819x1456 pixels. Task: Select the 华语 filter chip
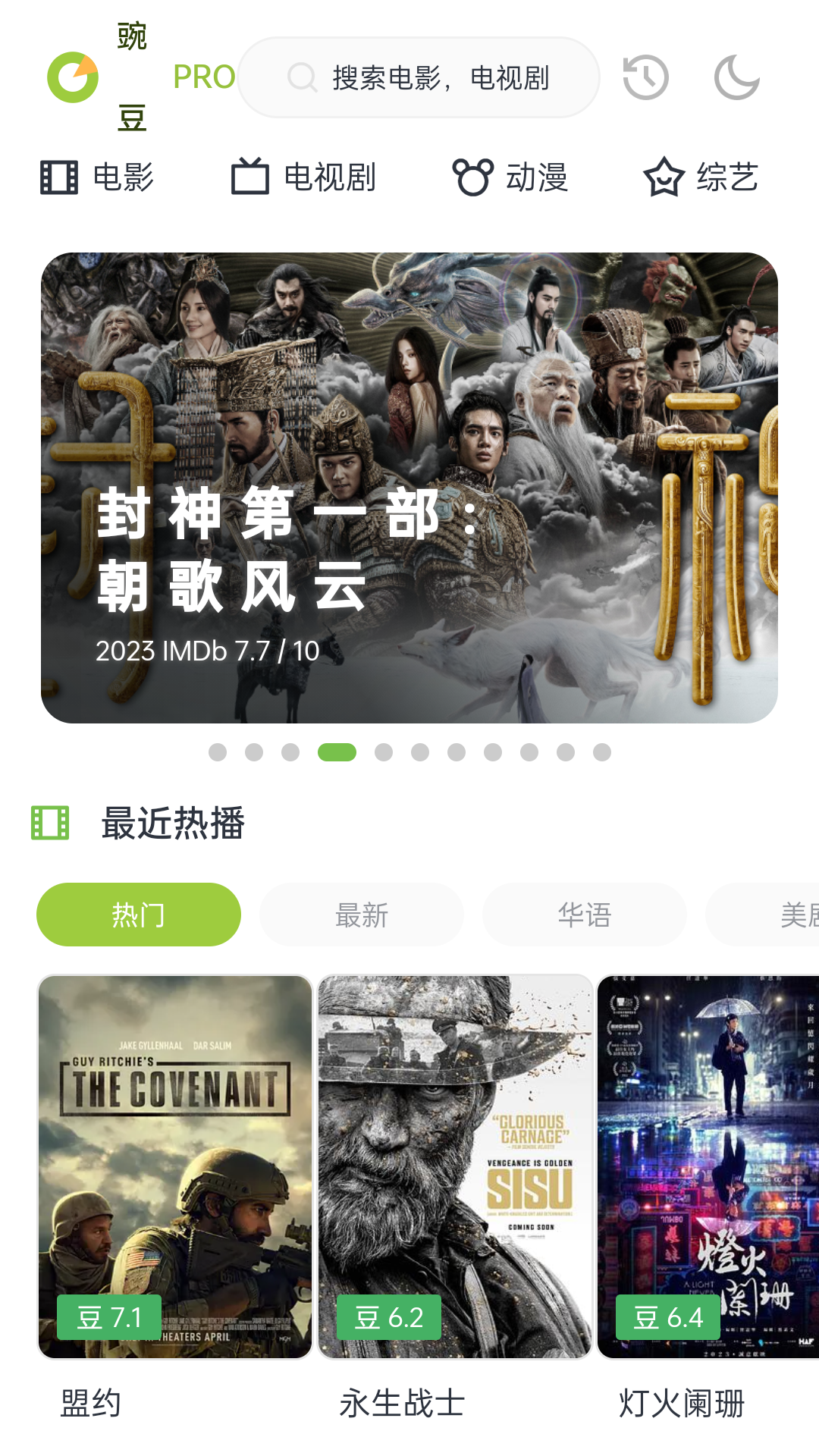585,915
